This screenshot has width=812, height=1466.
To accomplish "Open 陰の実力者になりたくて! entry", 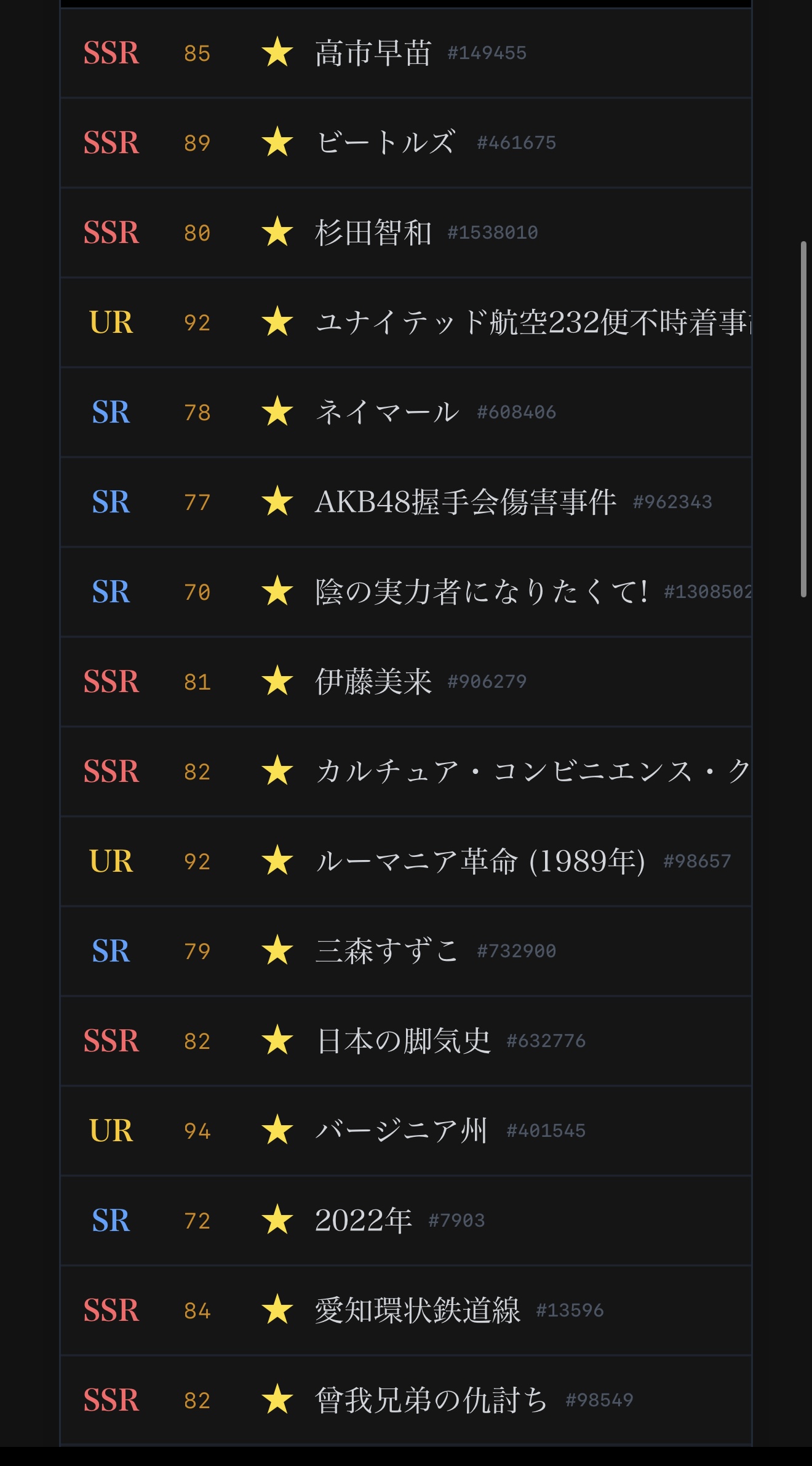I will tap(480, 592).
